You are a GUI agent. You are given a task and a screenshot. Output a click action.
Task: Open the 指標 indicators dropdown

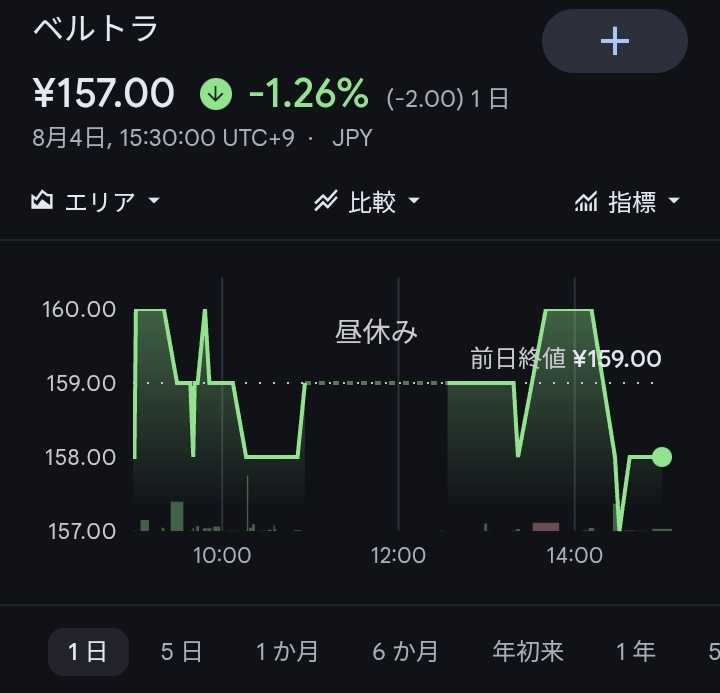click(x=627, y=201)
